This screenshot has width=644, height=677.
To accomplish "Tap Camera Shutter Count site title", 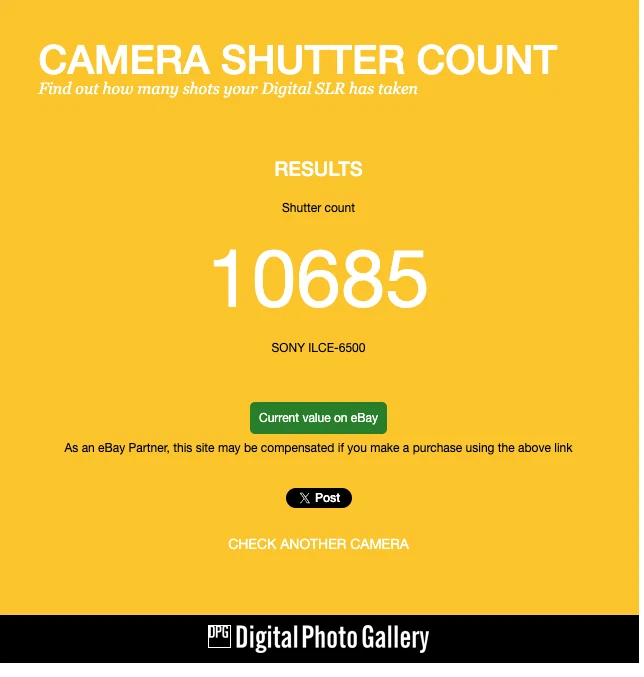I will tap(297, 60).
